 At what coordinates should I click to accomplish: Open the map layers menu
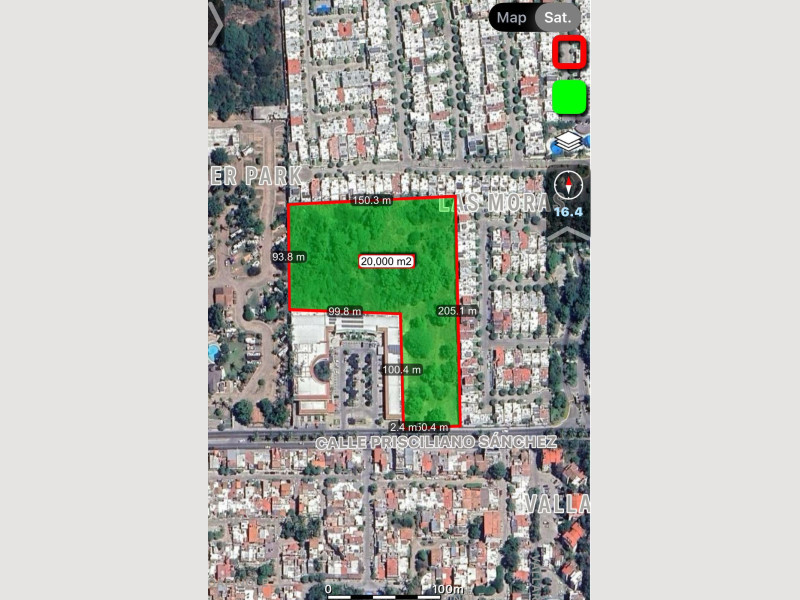pos(569,141)
